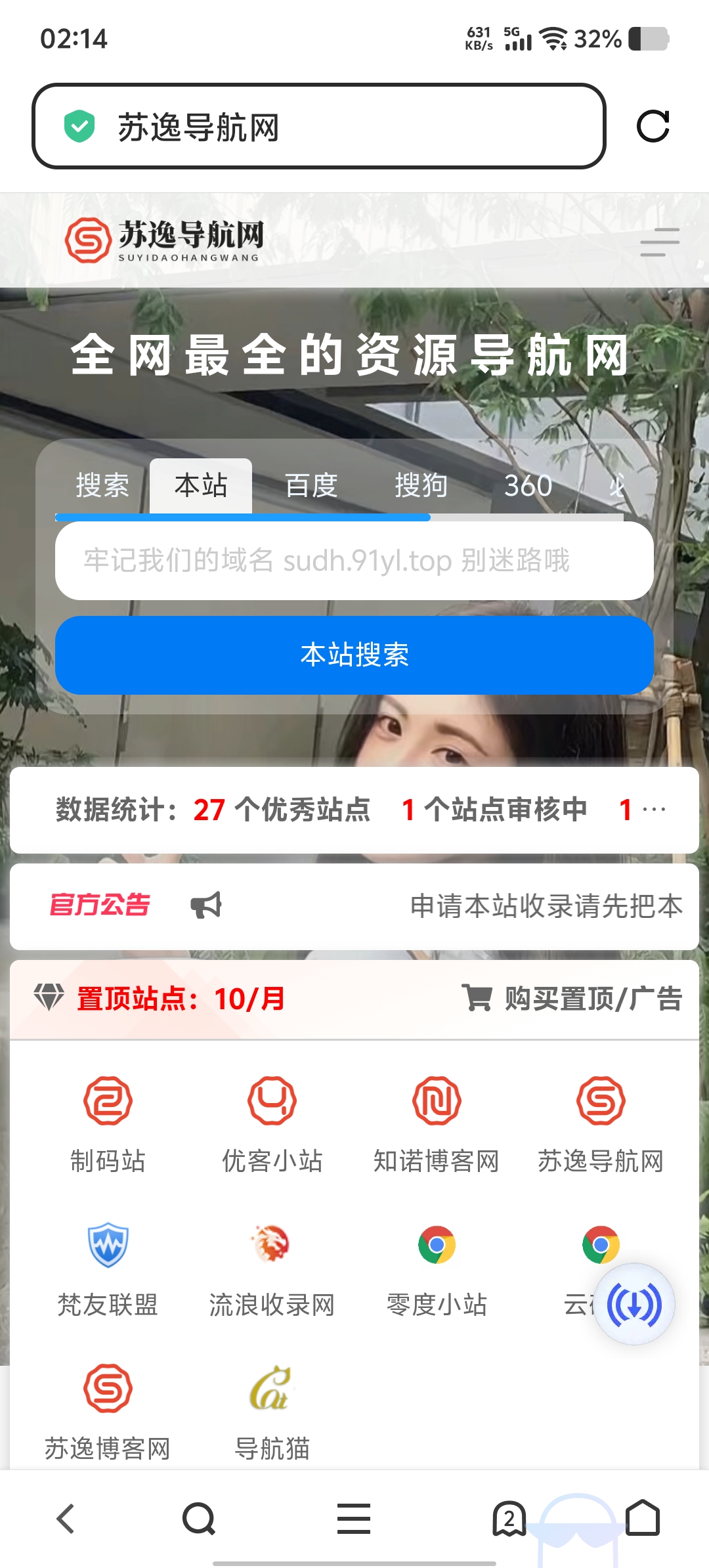Open 购买置顶/广告 link
This screenshot has width=709, height=1568.
click(x=572, y=999)
